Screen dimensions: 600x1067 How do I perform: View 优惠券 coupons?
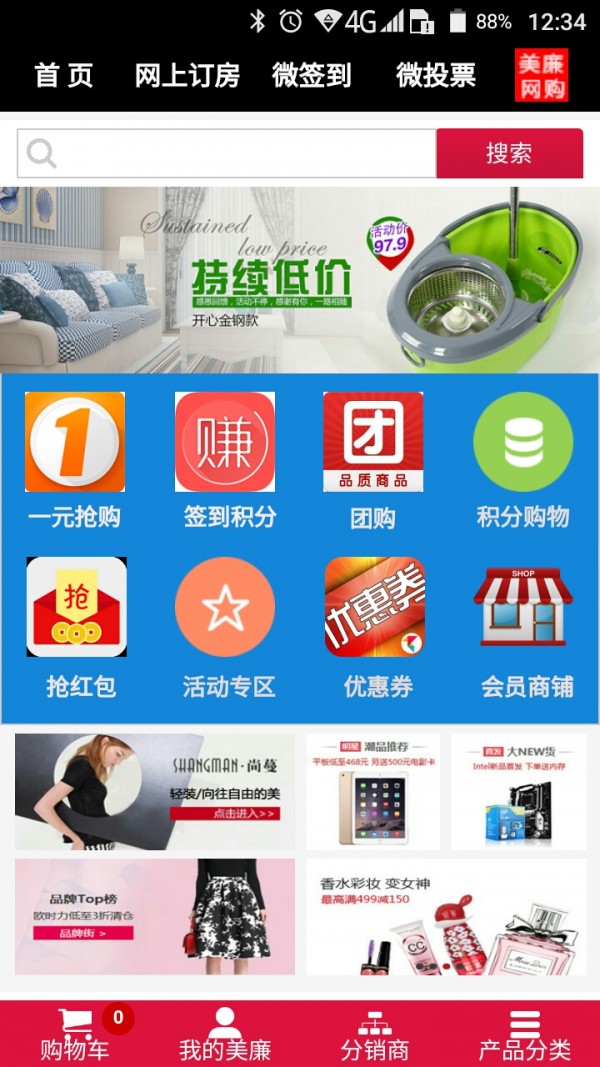point(375,625)
